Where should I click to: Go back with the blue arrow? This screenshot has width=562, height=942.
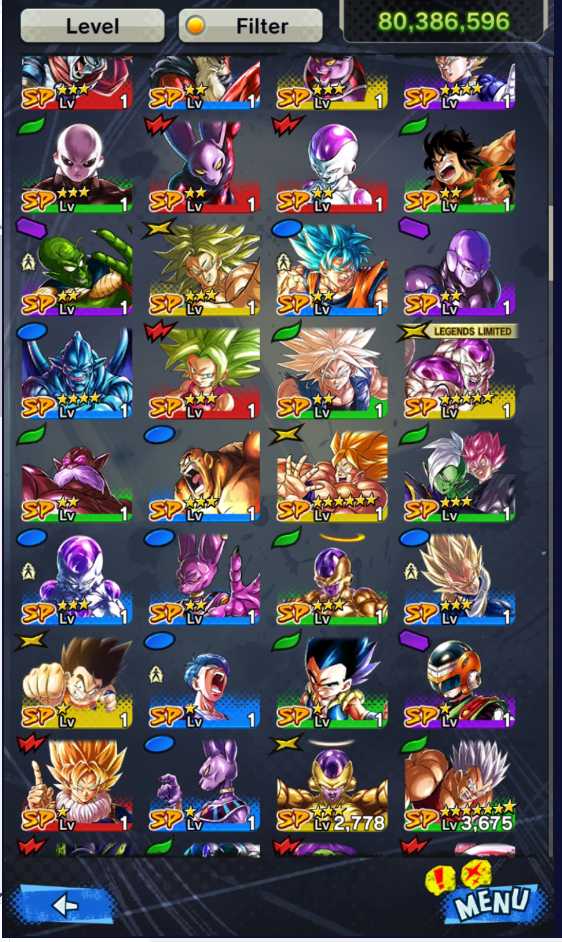point(66,904)
